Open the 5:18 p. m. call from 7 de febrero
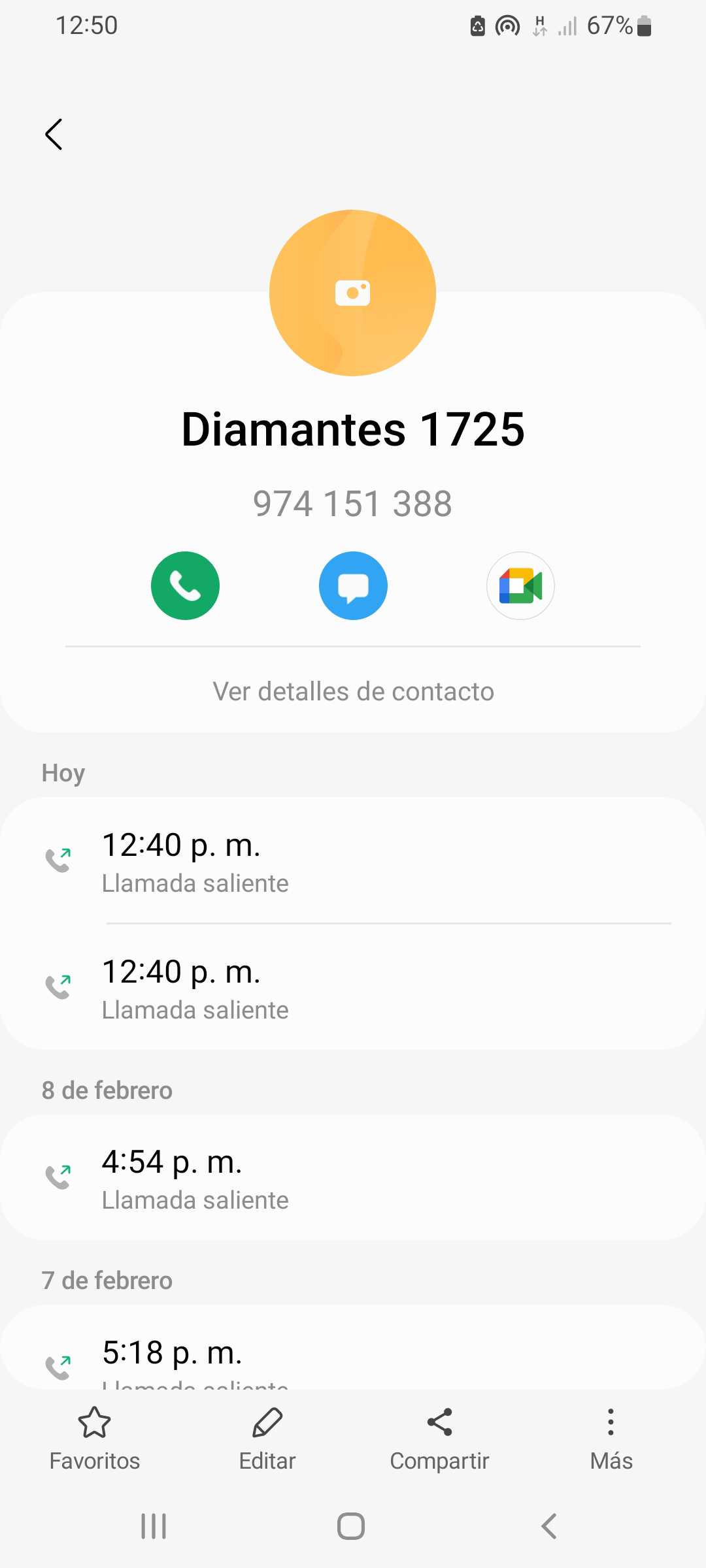Image resolution: width=706 pixels, height=1568 pixels. coord(353,1354)
